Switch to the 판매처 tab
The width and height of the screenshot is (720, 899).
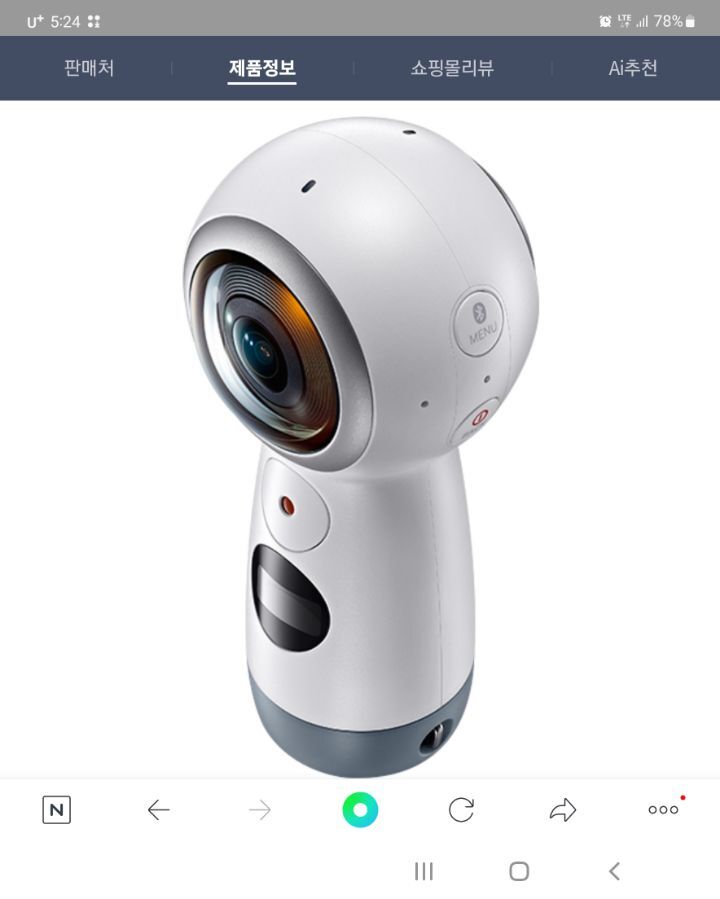tap(89, 68)
